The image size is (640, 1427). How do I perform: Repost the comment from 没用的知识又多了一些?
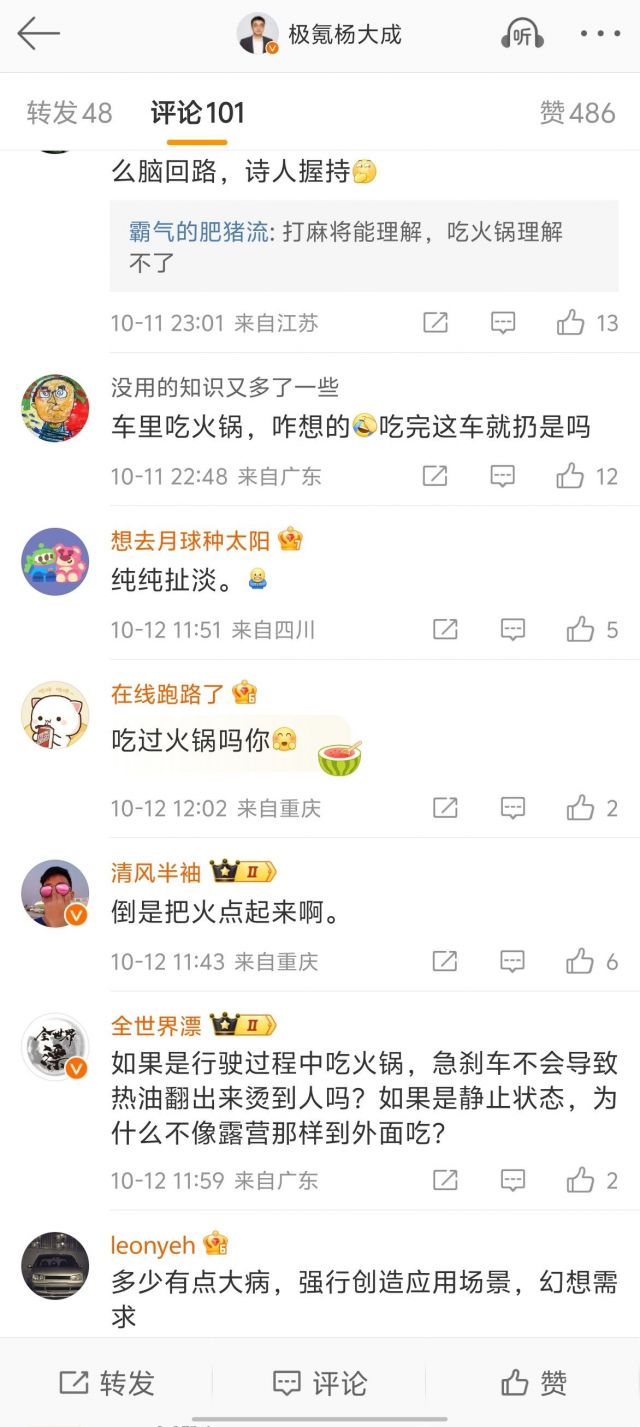435,476
